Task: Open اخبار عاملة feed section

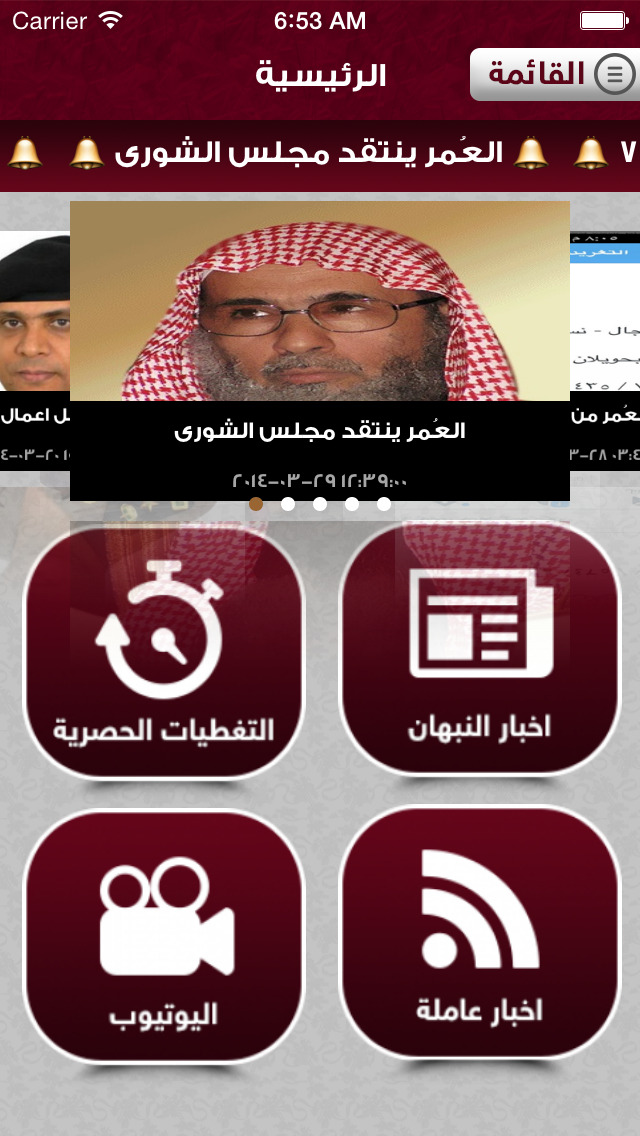Action: point(479,934)
